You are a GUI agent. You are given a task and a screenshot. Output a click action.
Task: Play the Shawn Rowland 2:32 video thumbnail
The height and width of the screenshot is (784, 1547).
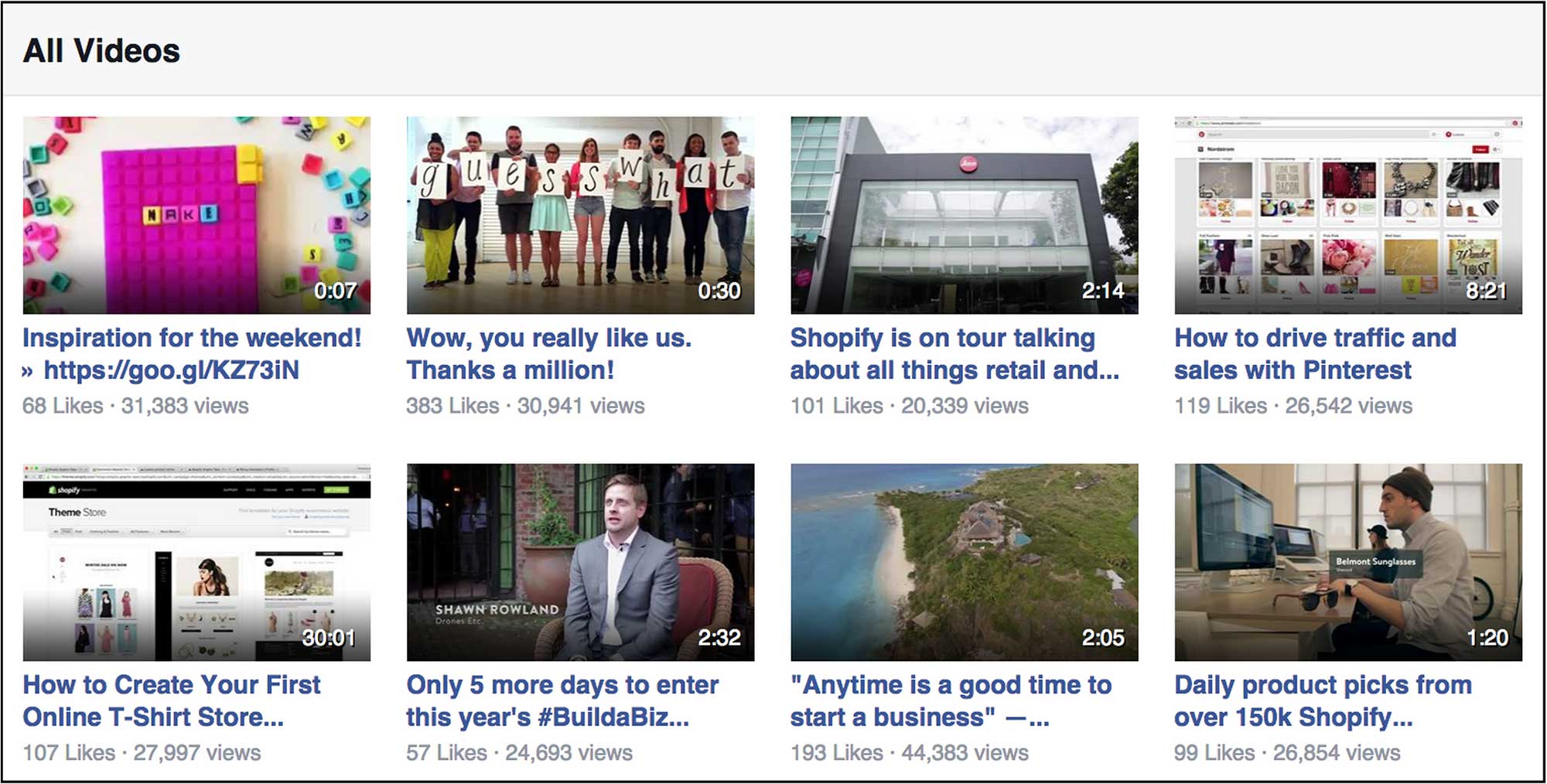click(x=580, y=562)
